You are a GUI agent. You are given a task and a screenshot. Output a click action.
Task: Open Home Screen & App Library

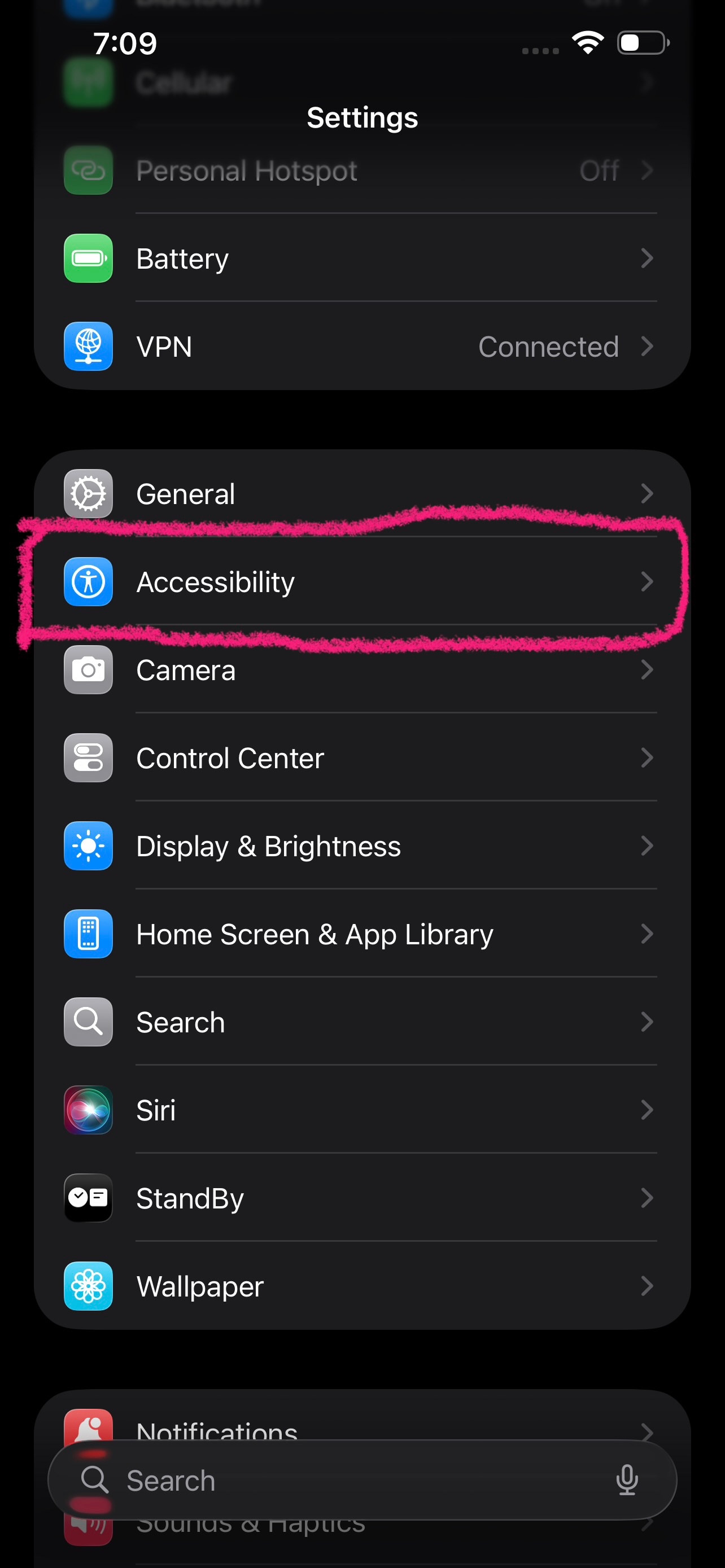click(x=362, y=934)
